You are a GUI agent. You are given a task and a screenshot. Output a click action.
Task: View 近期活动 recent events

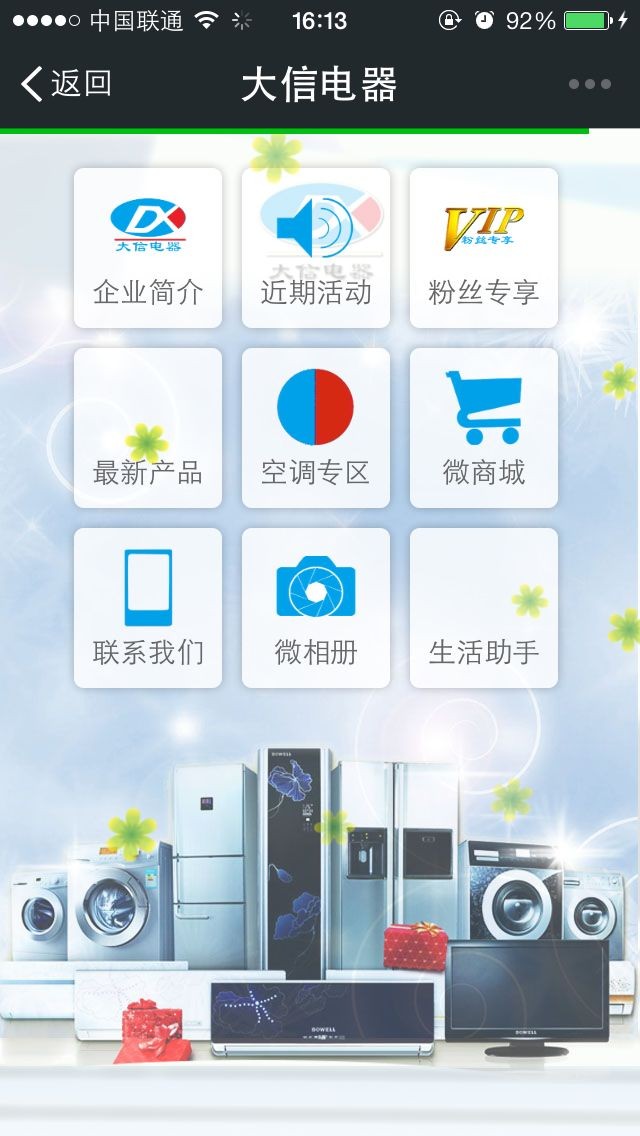pyautogui.click(x=316, y=248)
